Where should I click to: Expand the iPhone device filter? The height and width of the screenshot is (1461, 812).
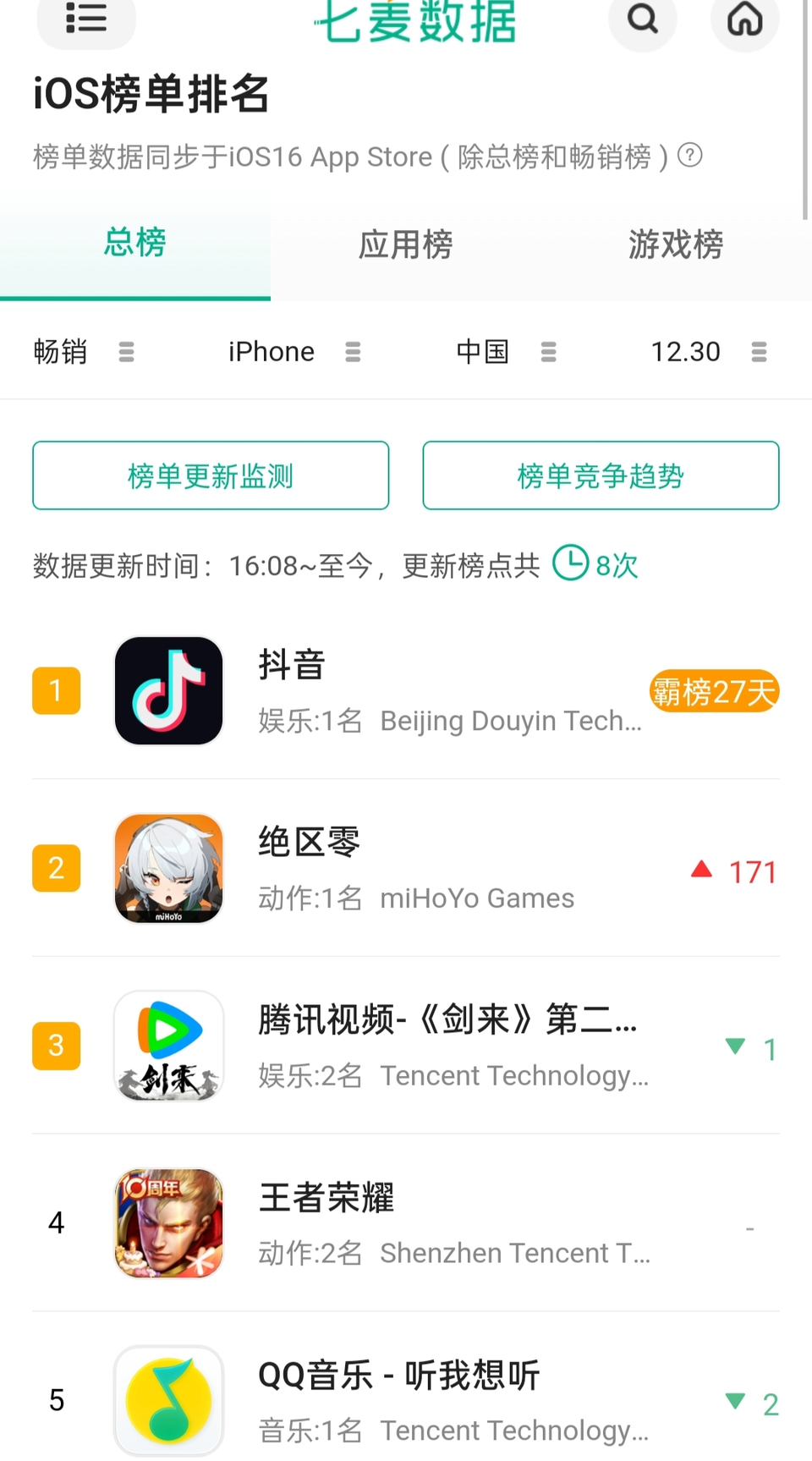point(293,351)
